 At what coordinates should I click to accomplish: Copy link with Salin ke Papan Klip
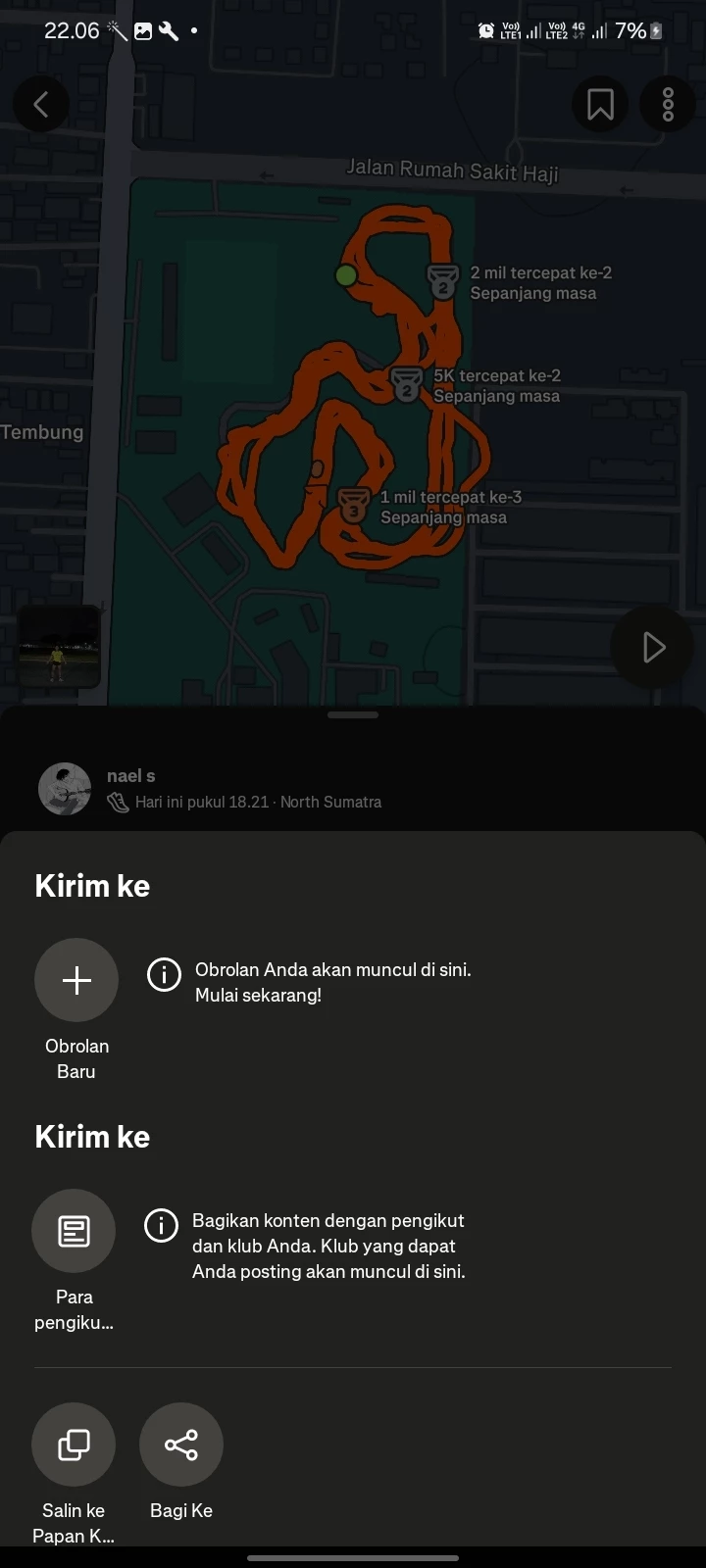(x=74, y=1445)
